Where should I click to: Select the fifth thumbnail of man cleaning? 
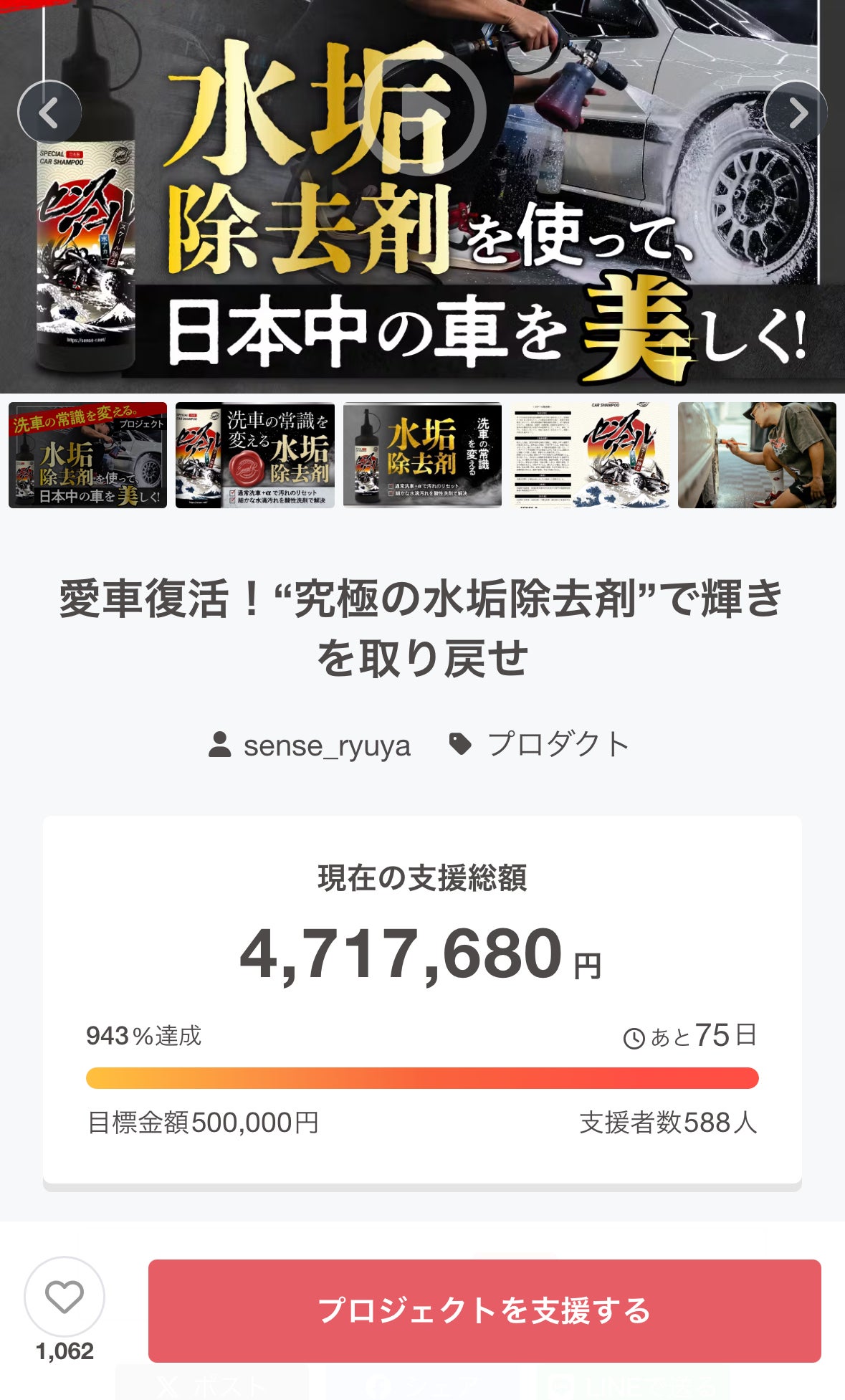click(757, 455)
